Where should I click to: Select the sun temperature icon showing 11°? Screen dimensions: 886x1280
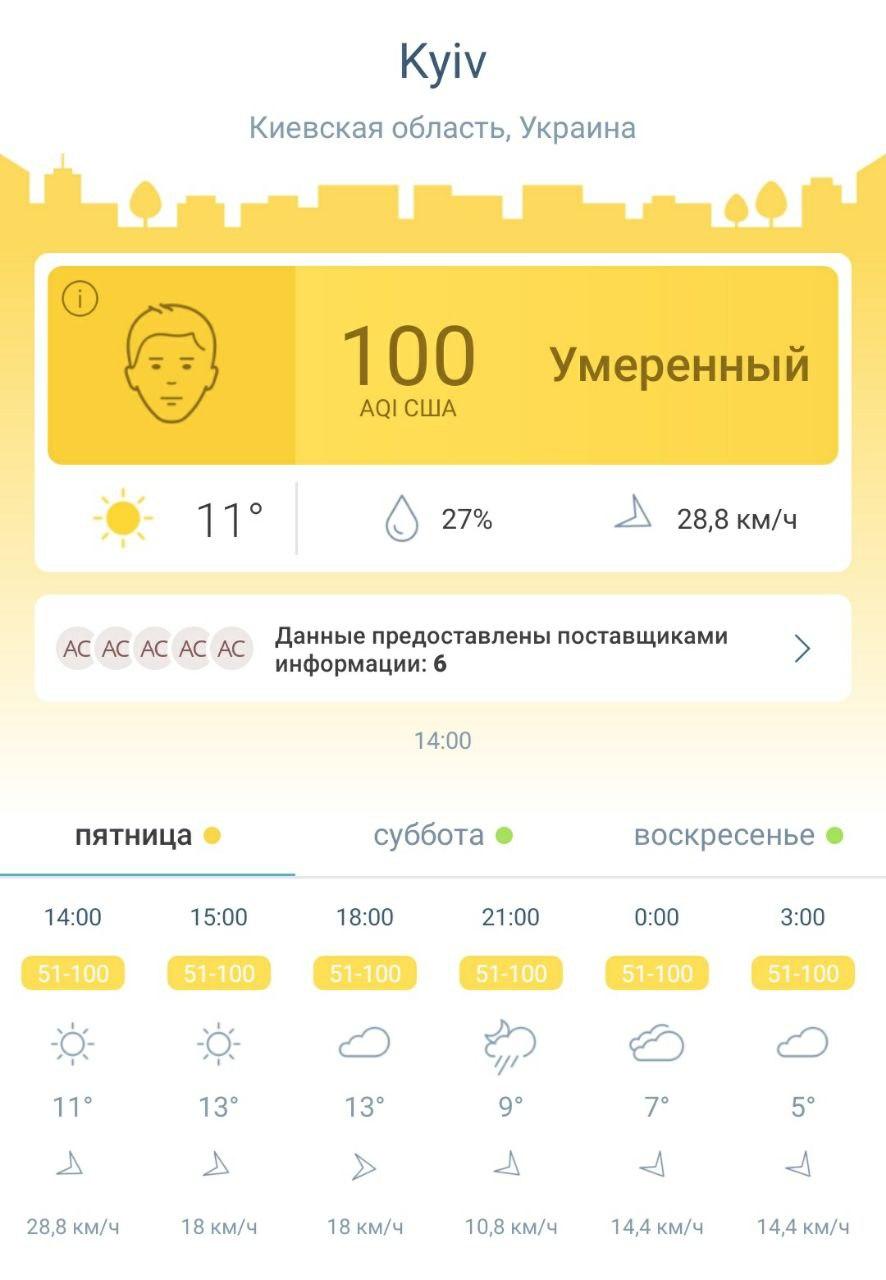(123, 516)
